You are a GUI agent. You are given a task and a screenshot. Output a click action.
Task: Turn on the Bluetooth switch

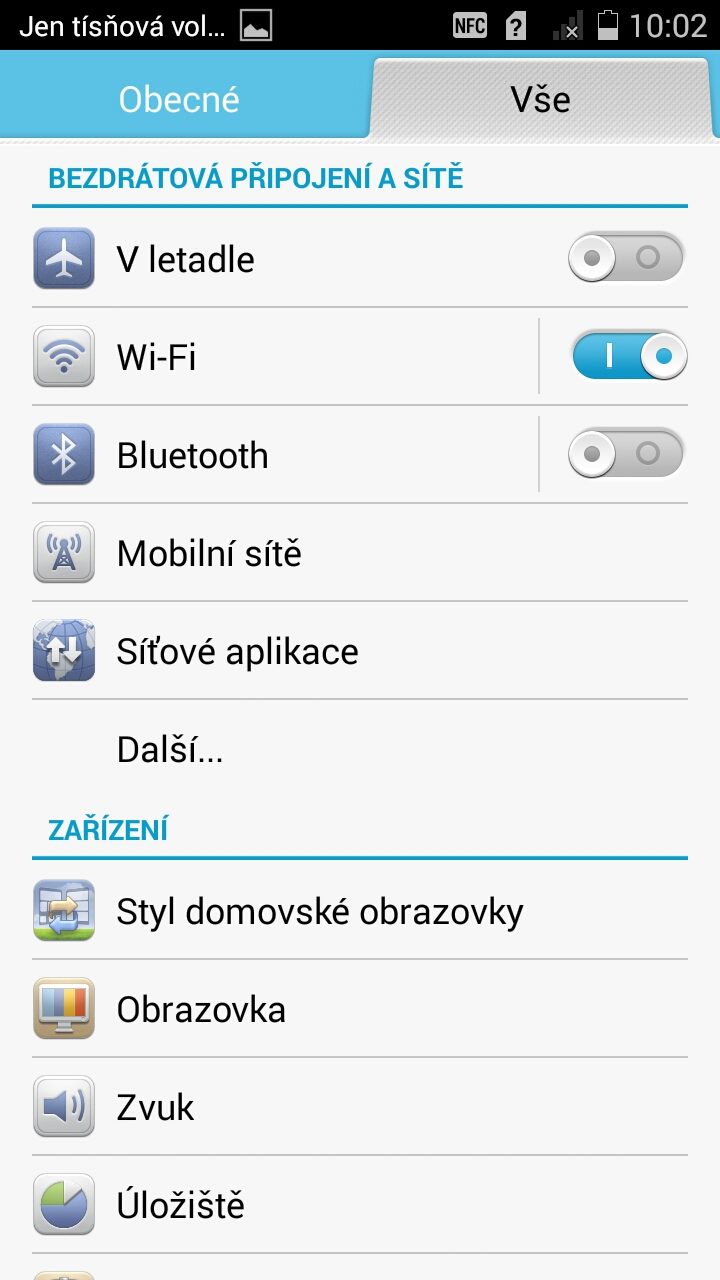click(x=626, y=454)
